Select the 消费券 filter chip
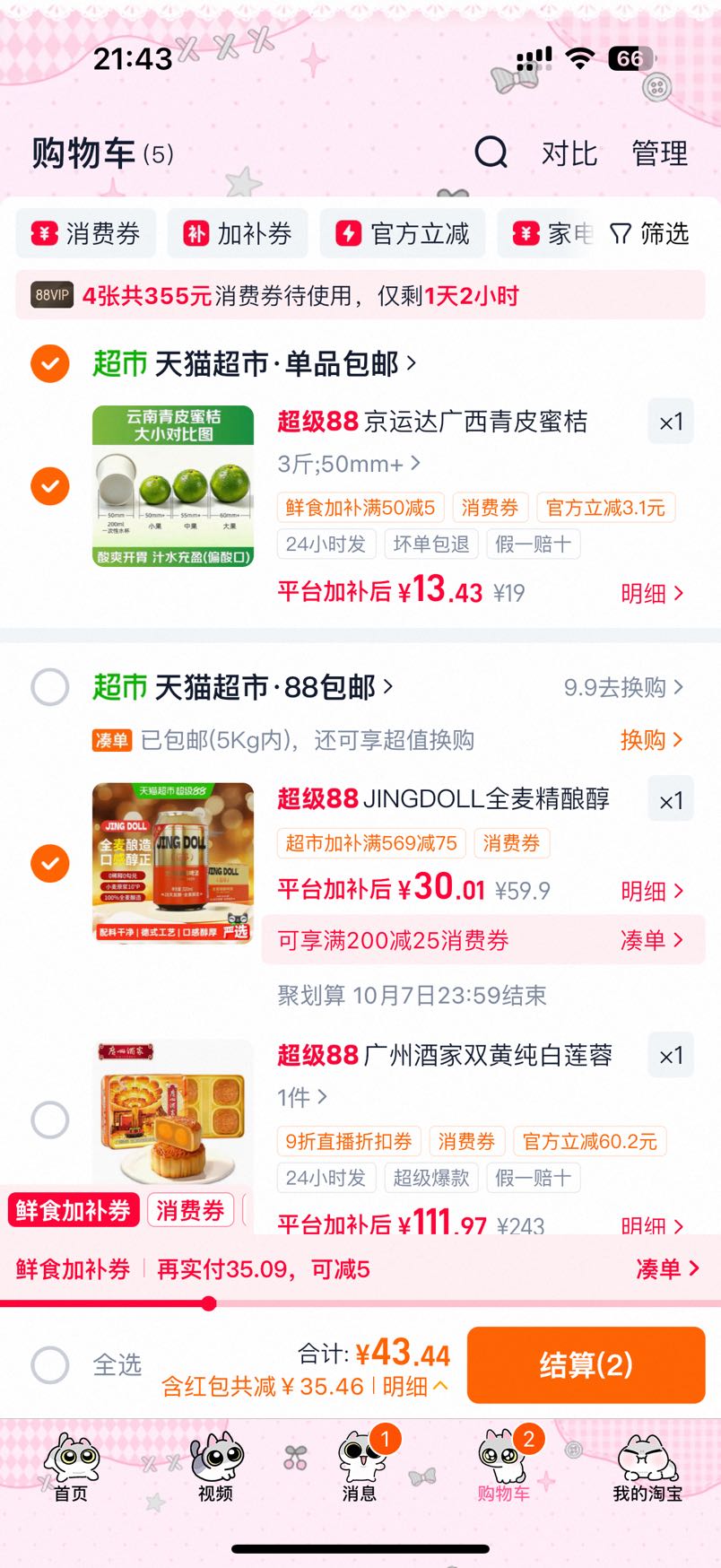 pos(86,234)
